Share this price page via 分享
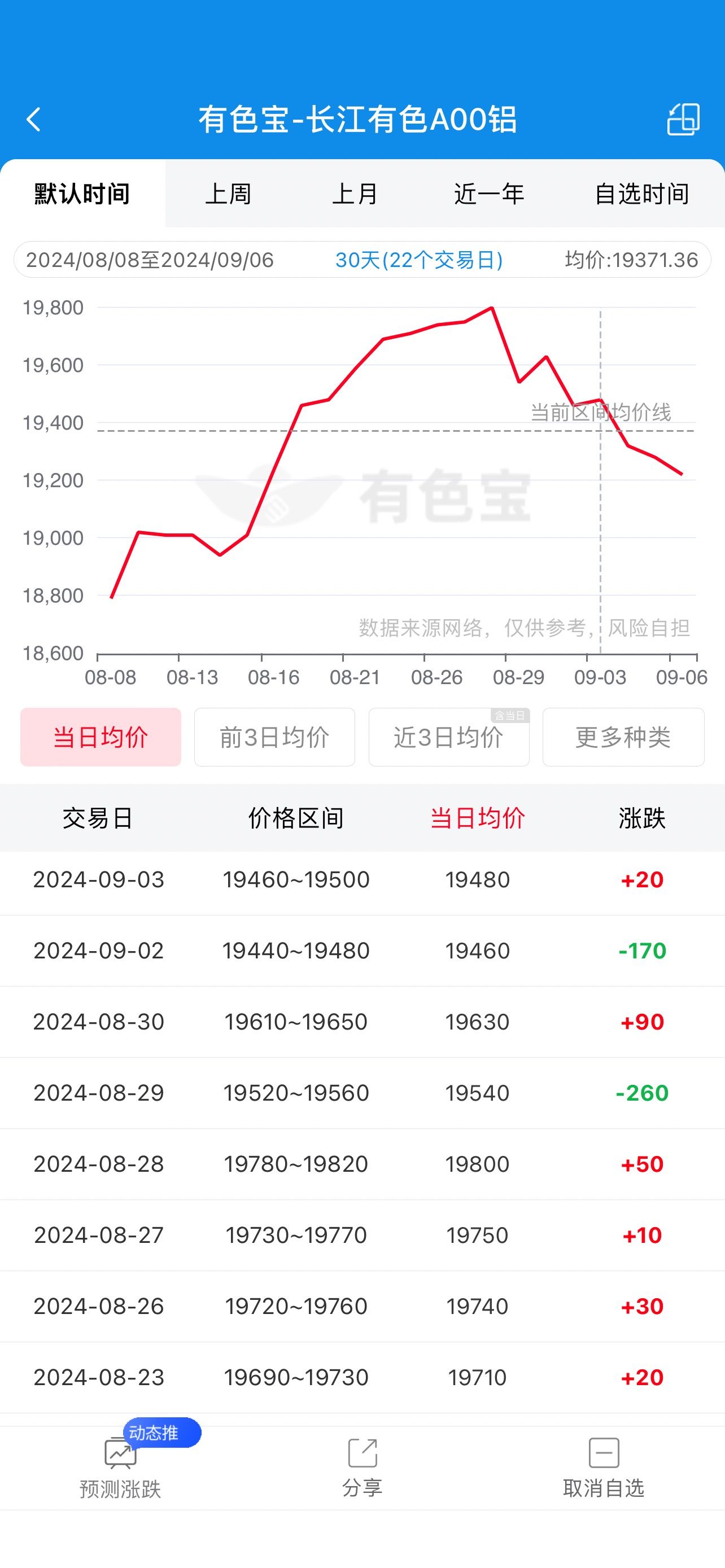The width and height of the screenshot is (725, 1568). (x=362, y=1468)
